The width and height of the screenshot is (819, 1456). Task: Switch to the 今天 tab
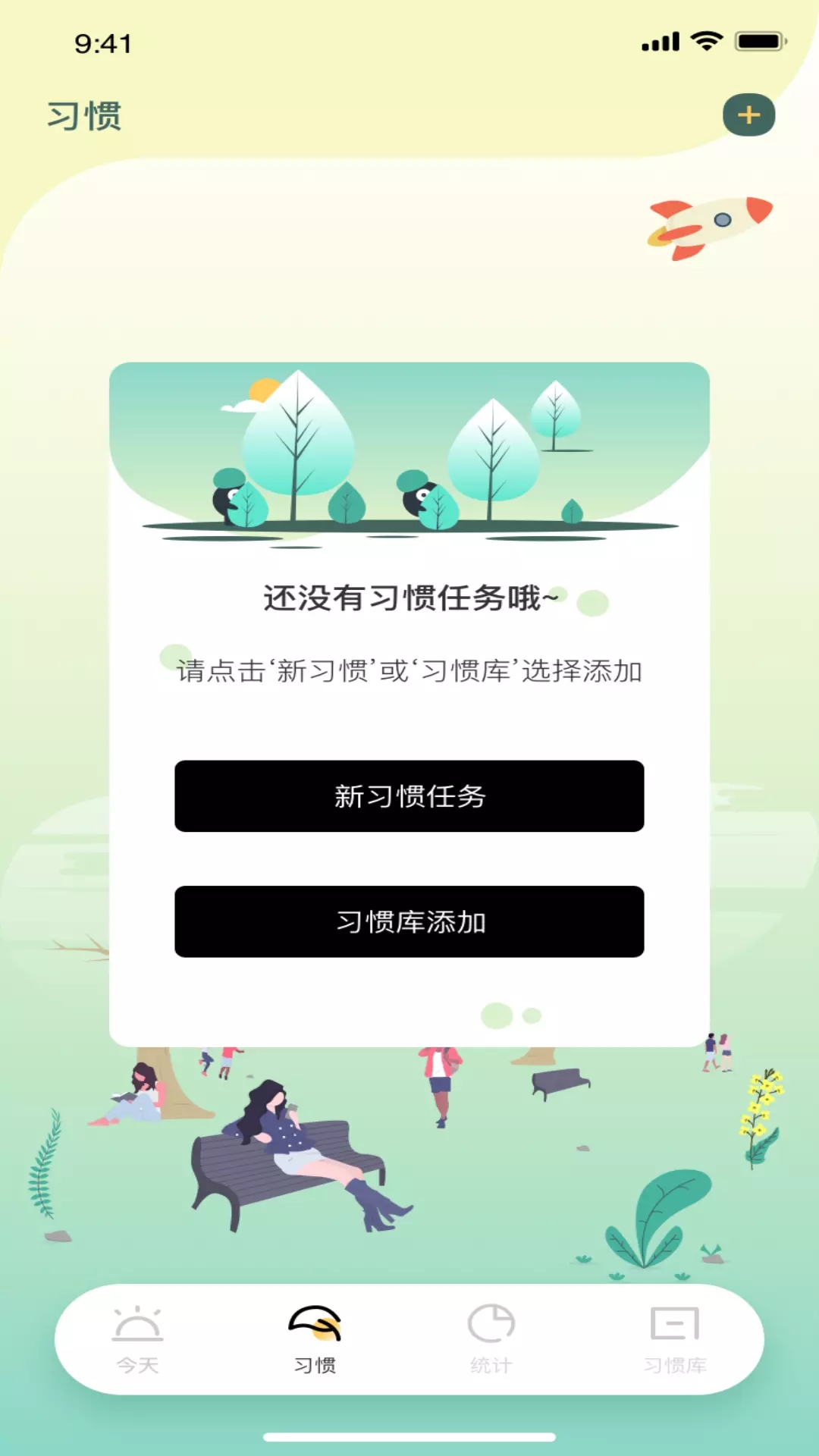tap(137, 1340)
